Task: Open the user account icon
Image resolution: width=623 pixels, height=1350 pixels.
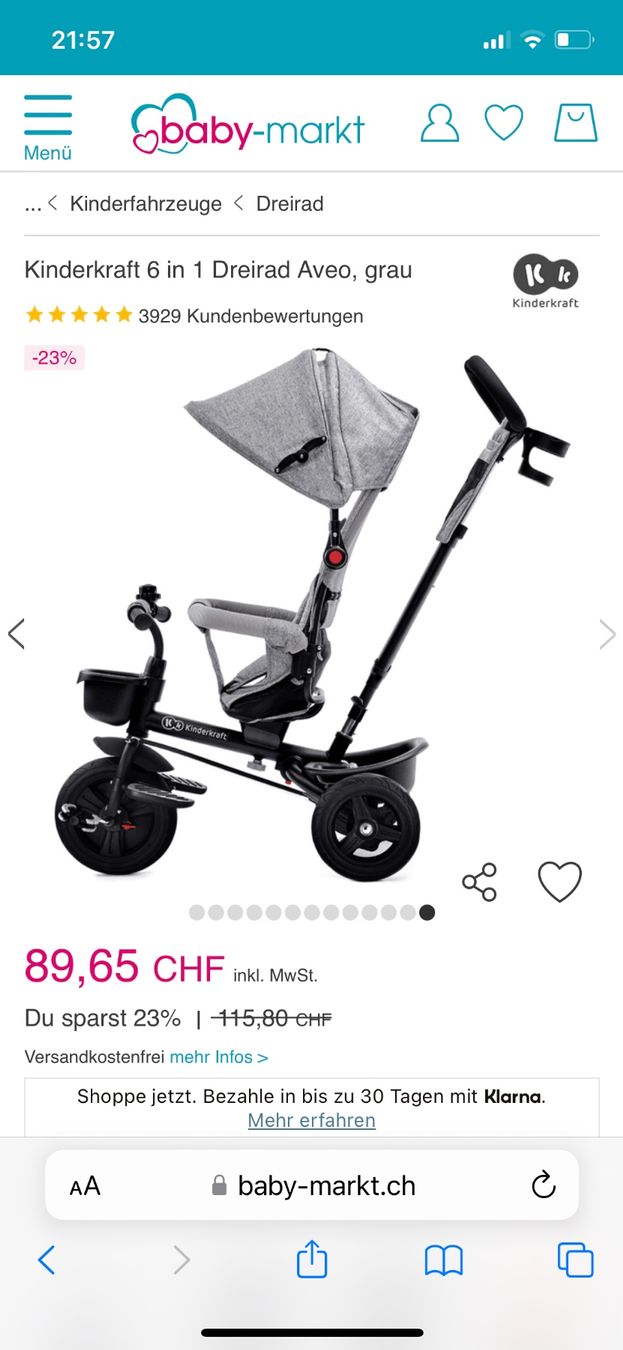Action: click(439, 123)
